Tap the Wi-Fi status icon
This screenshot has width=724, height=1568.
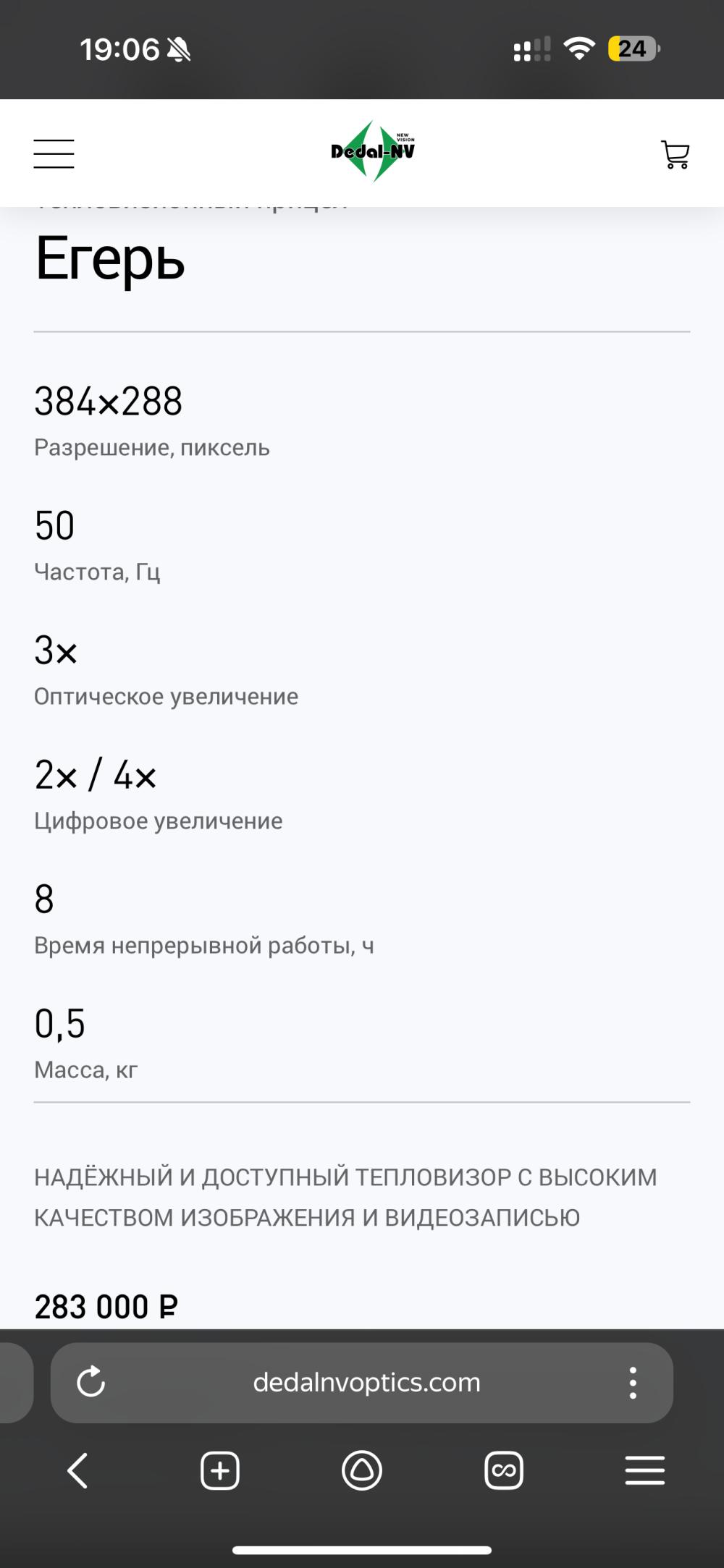pyautogui.click(x=579, y=49)
